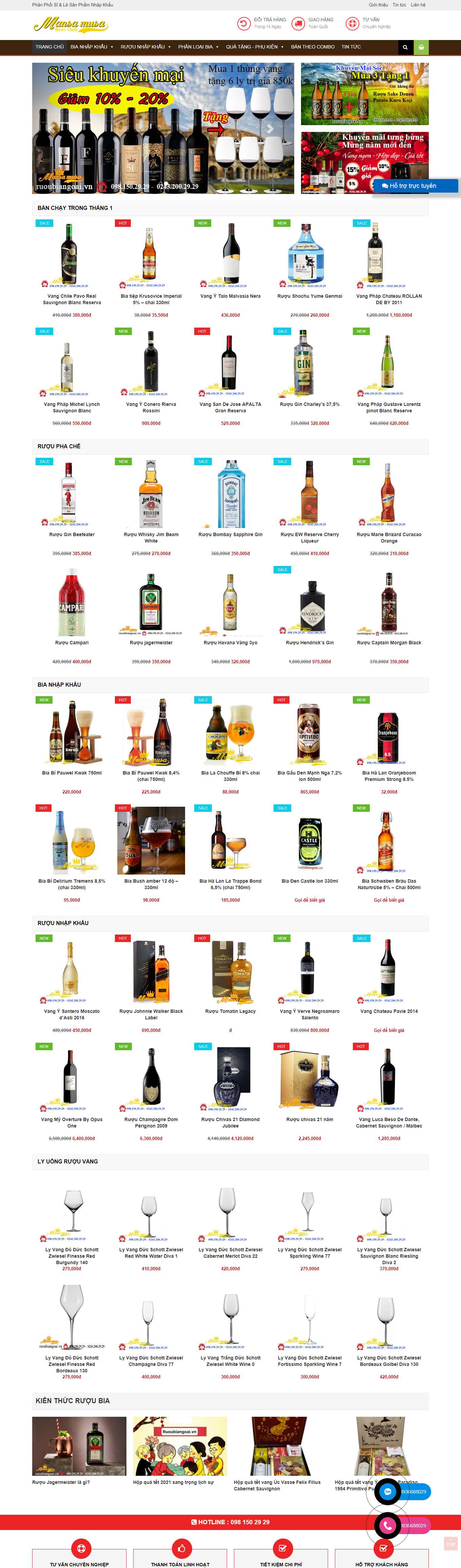Open BÁN THEO COMBO page

coord(313,47)
